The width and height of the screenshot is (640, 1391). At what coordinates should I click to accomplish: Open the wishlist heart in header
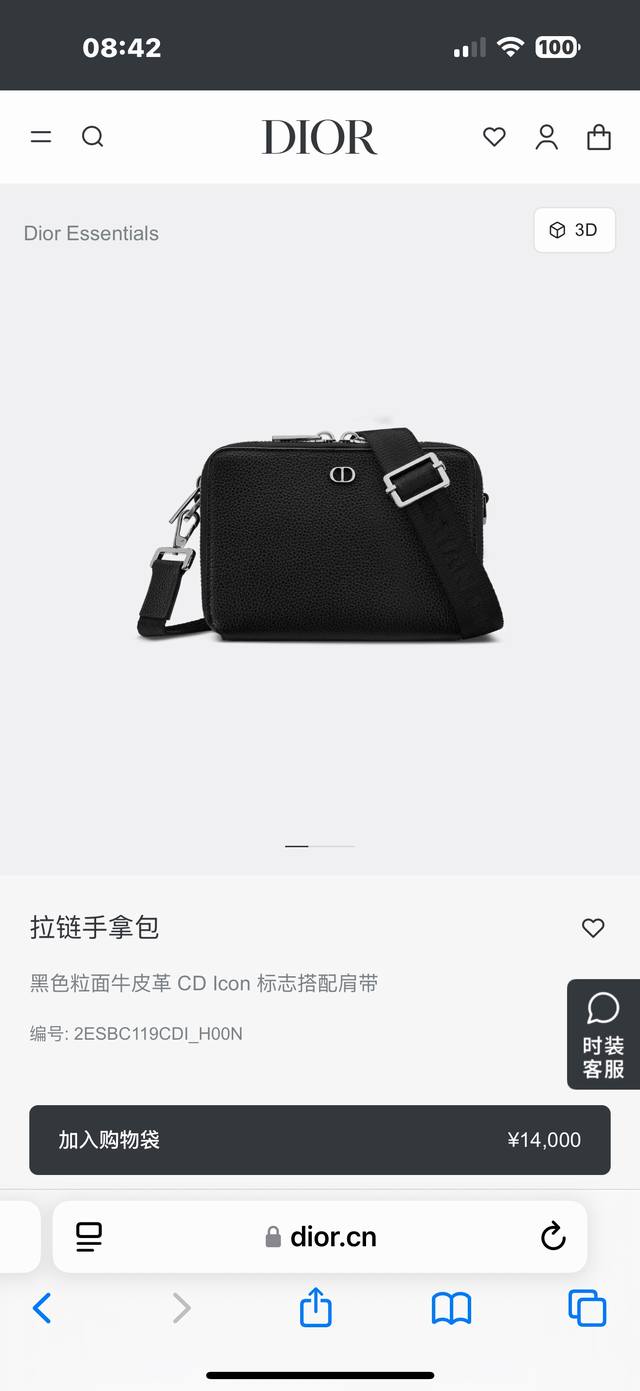tap(494, 137)
